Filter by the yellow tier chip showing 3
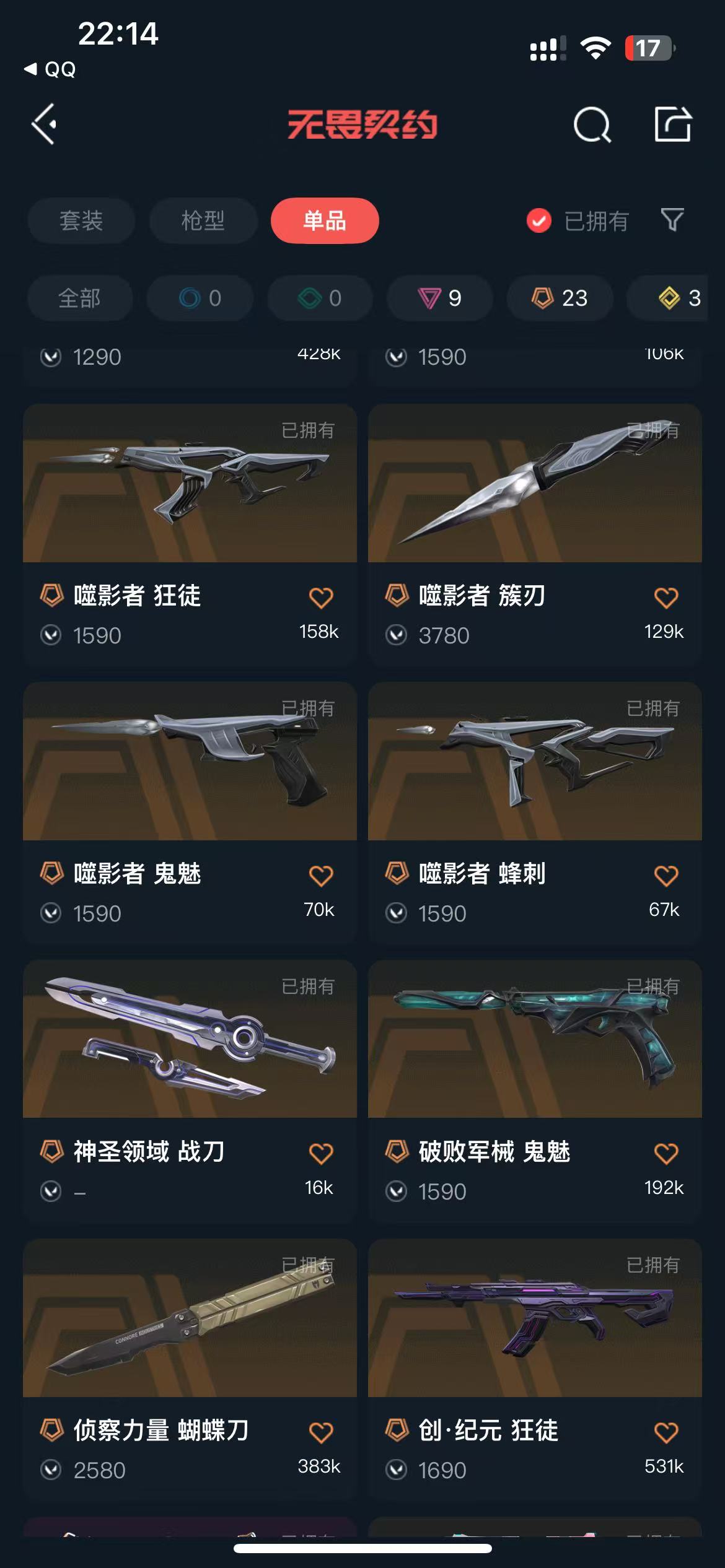 pyautogui.click(x=679, y=298)
